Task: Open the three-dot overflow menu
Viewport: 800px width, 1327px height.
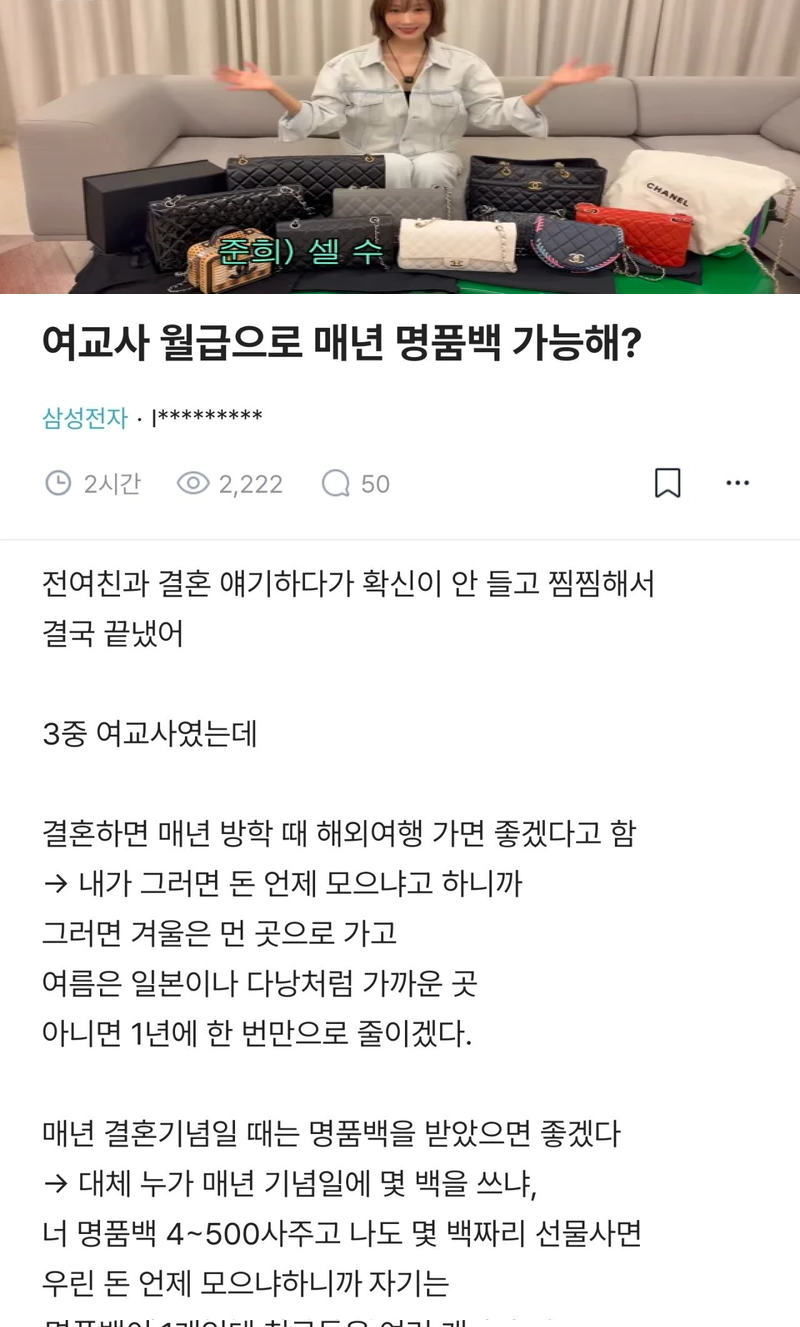Action: [737, 483]
